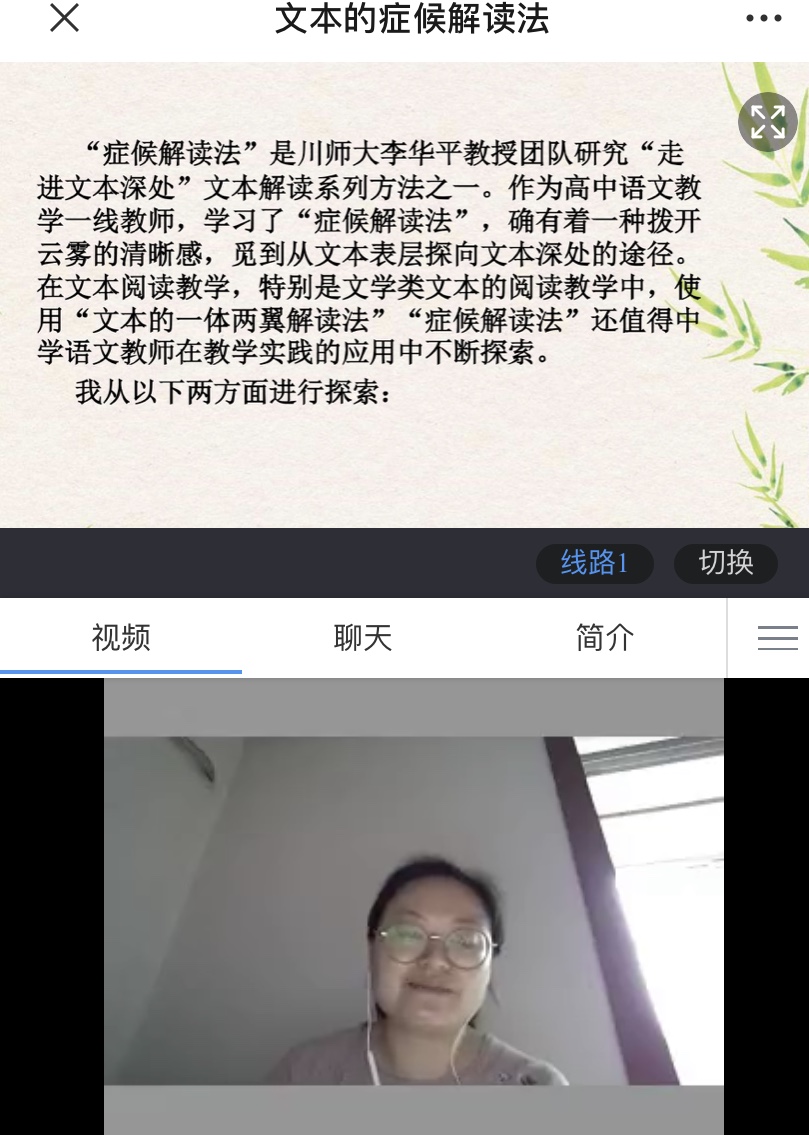Open the three-dot overflow menu
Image resolution: width=809 pixels, height=1135 pixels.
(764, 19)
